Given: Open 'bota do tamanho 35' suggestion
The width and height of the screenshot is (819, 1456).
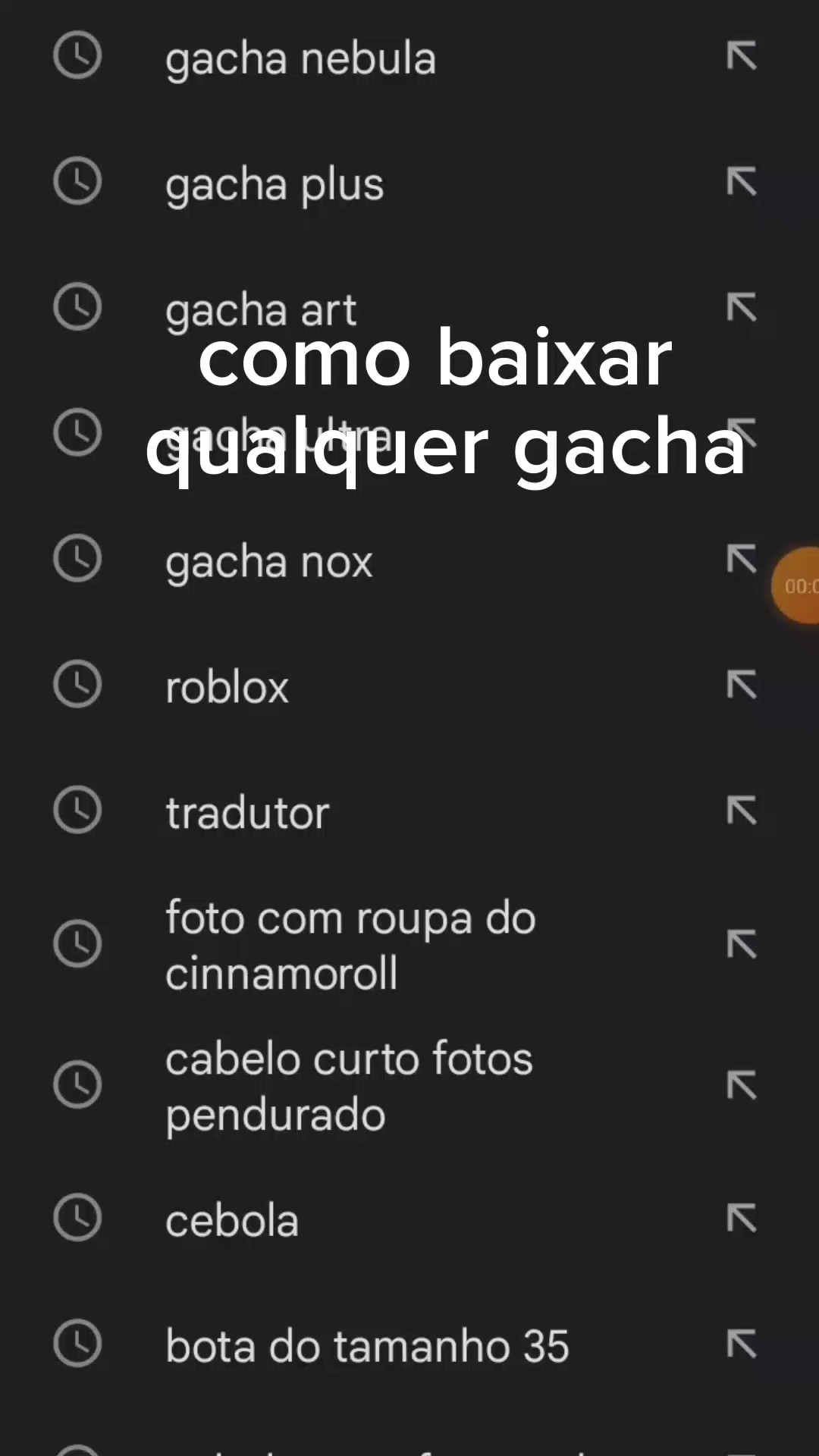Looking at the screenshot, I should (x=367, y=1346).
